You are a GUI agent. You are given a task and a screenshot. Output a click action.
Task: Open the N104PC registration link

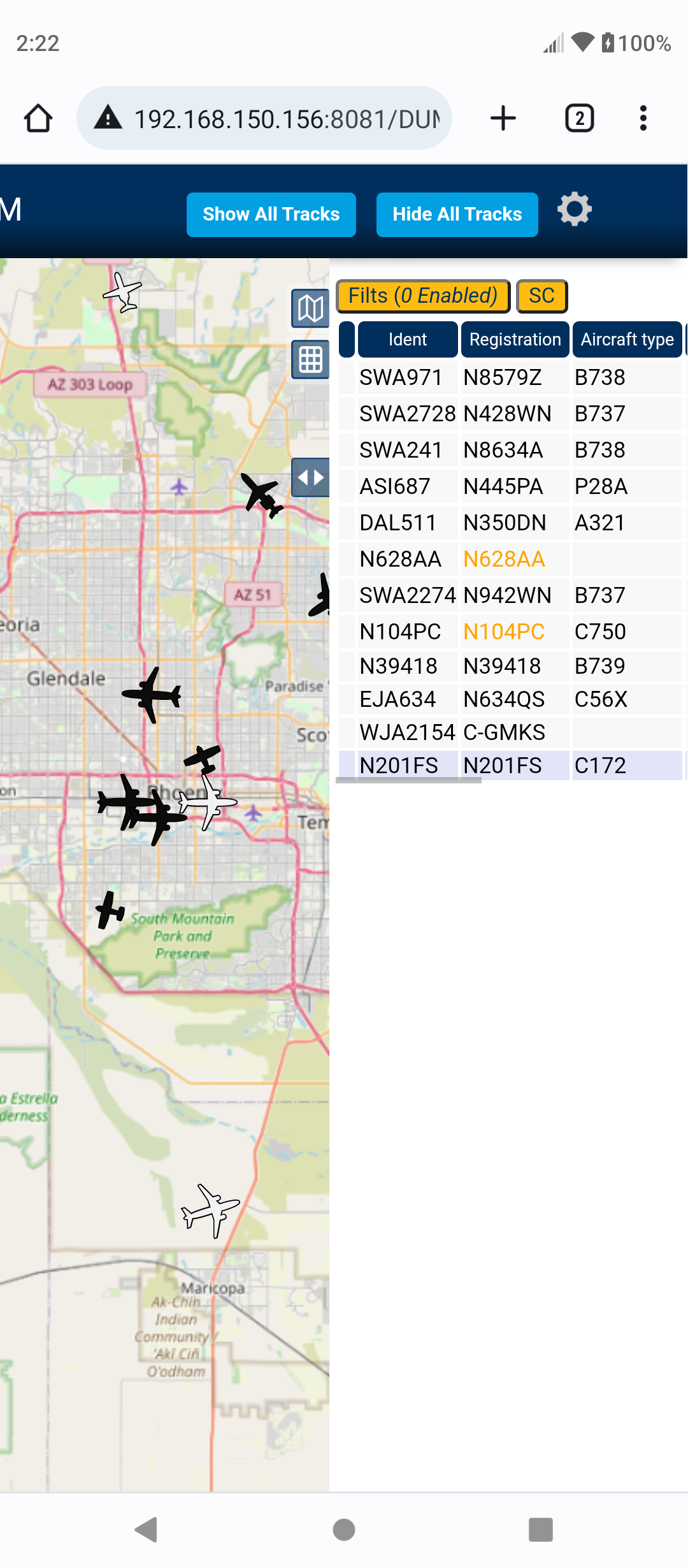(x=504, y=632)
